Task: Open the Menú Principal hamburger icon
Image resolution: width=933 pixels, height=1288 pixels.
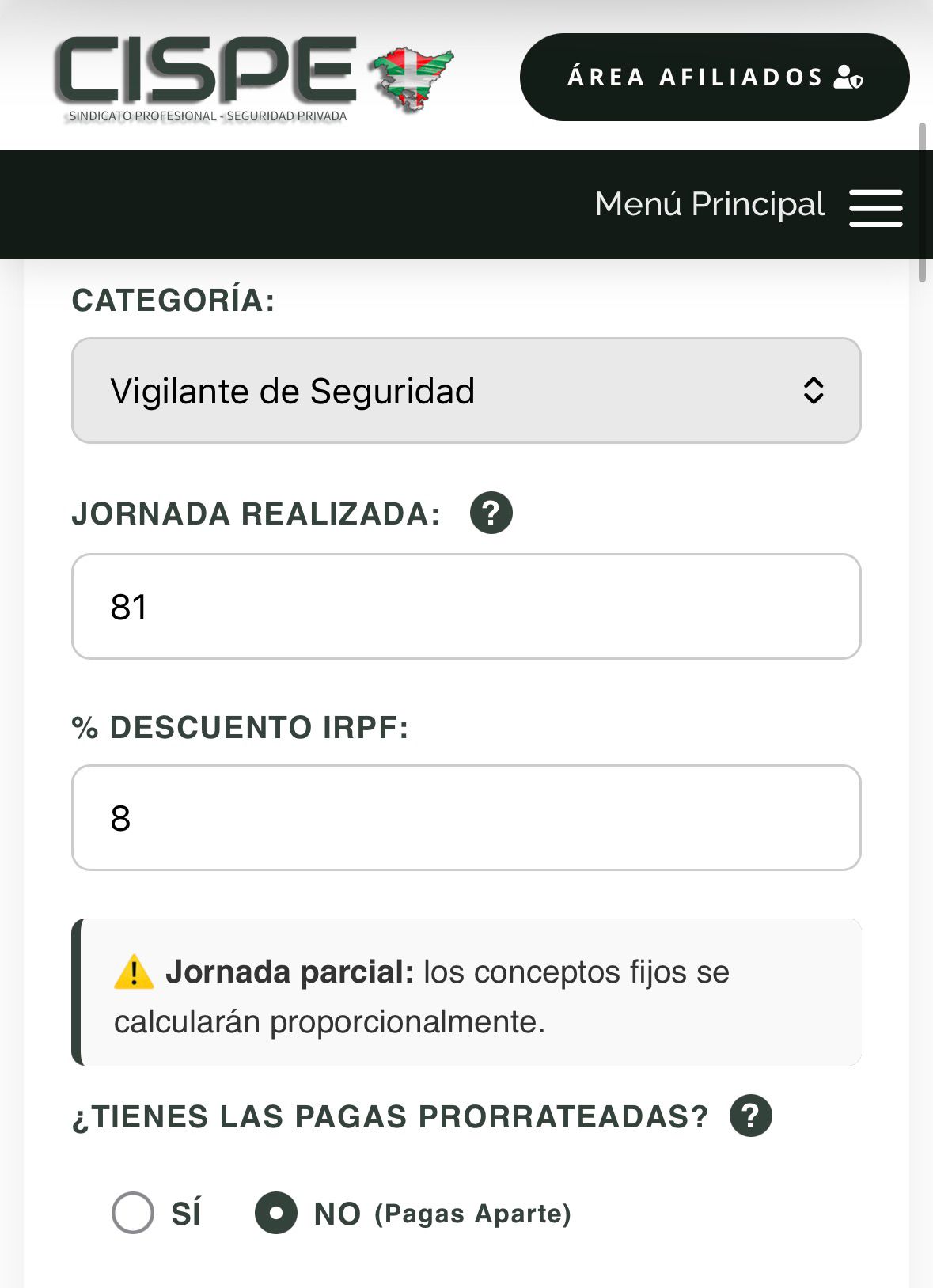Action: (x=876, y=208)
